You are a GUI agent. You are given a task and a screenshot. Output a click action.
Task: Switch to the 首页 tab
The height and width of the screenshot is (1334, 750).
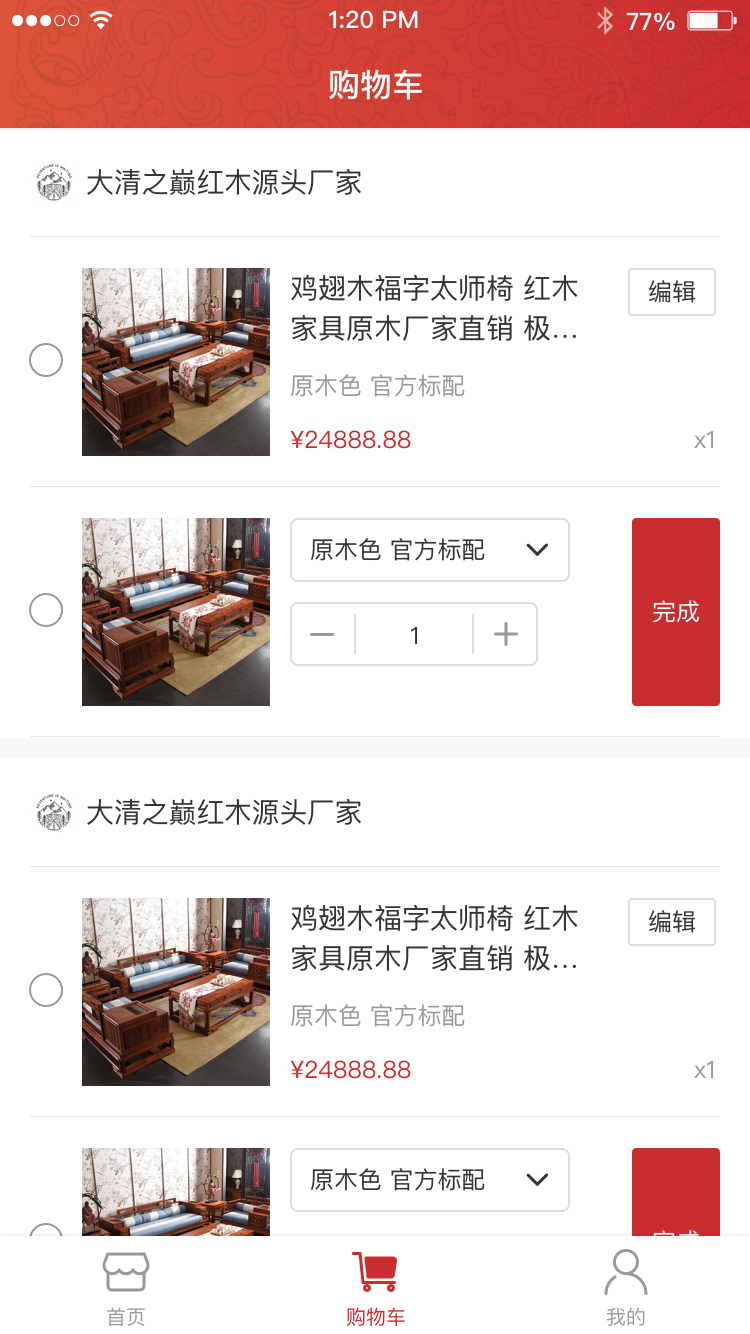[126, 1288]
